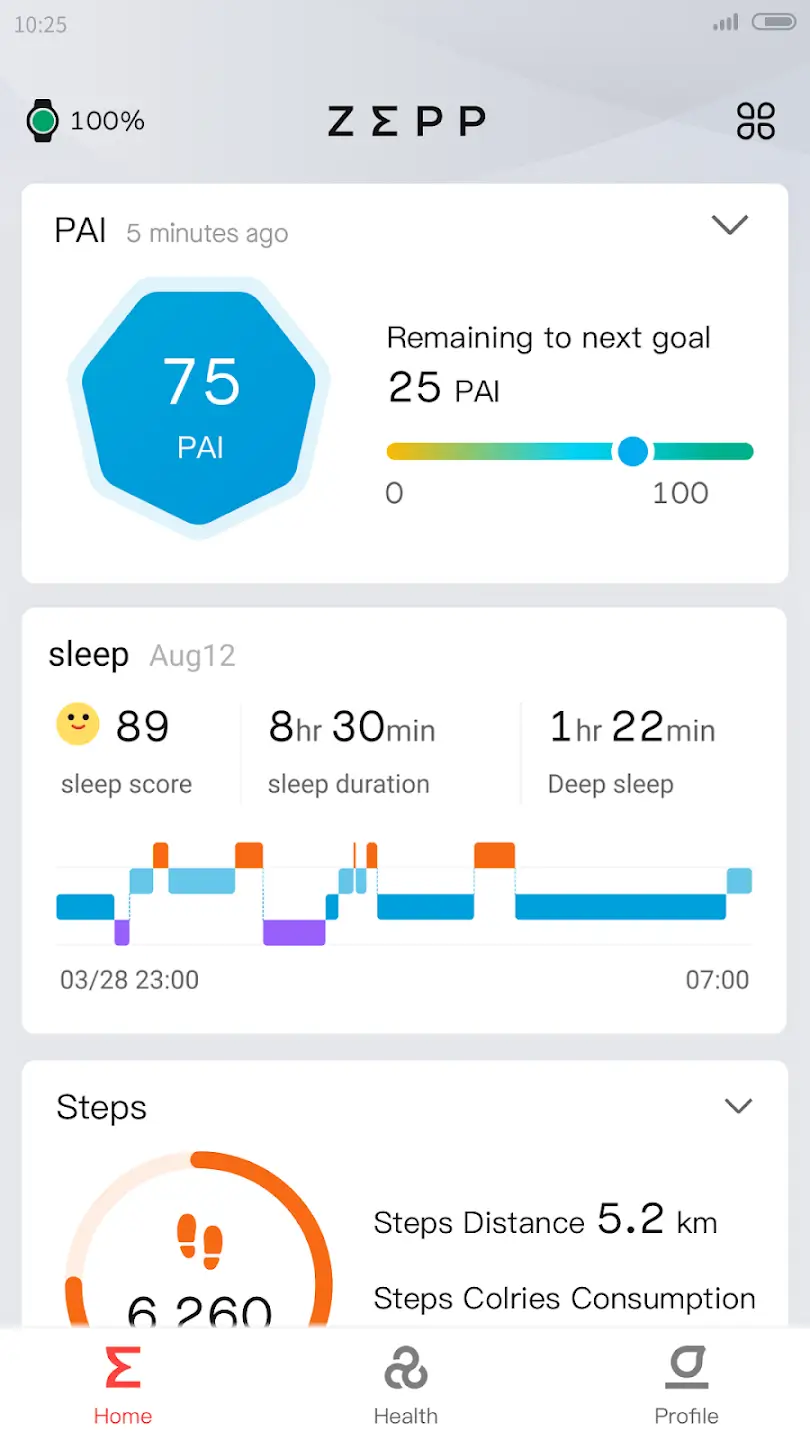Open the sleep card details

404,820
